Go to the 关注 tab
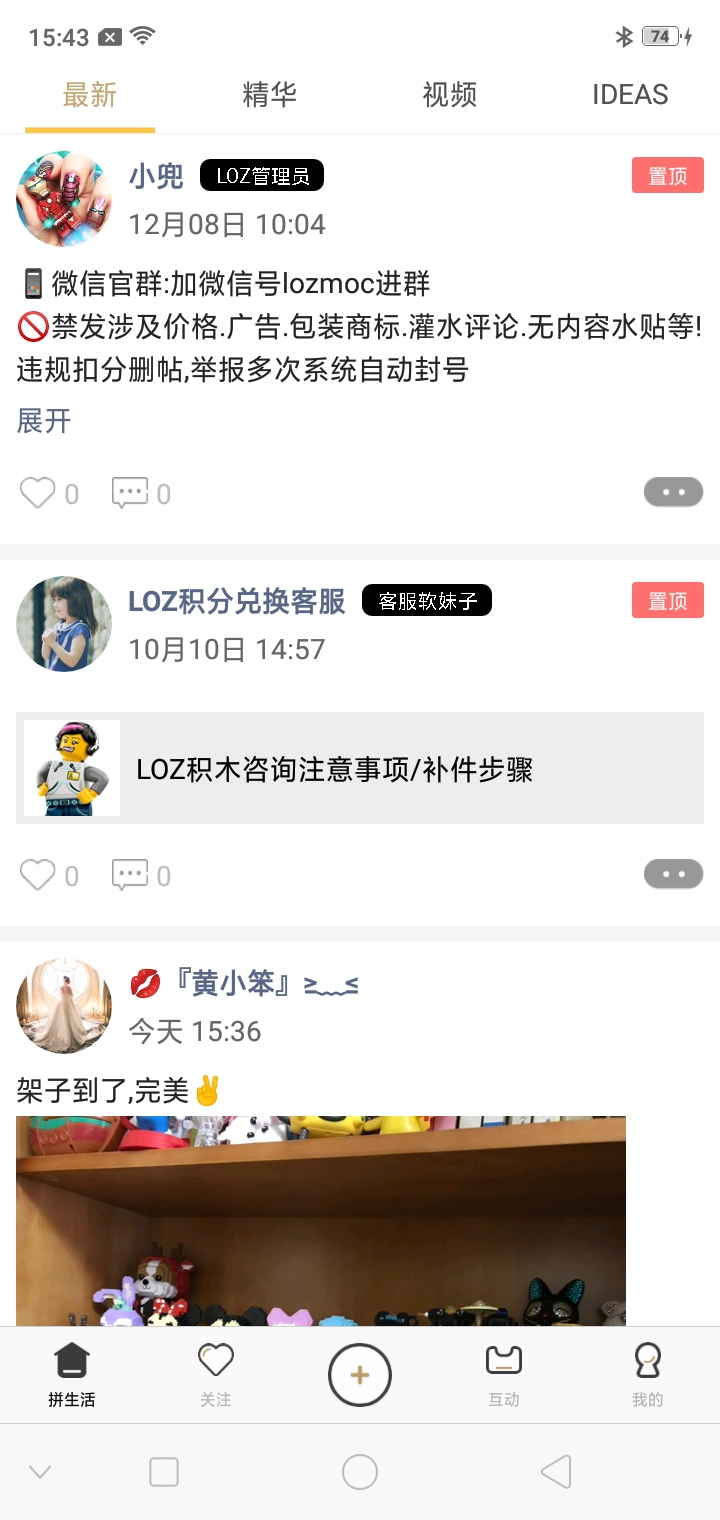Image resolution: width=720 pixels, height=1520 pixels. click(x=216, y=1375)
